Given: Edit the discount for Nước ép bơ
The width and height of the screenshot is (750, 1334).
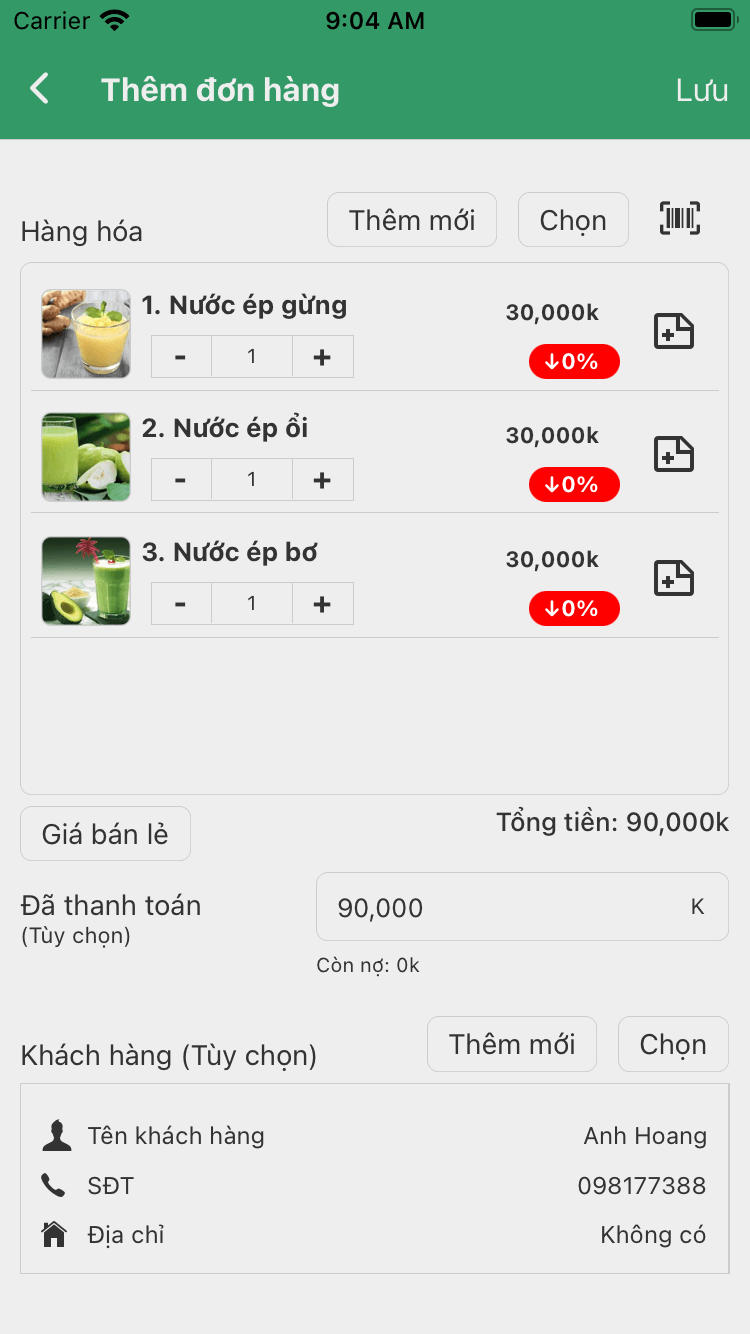Looking at the screenshot, I should click(x=574, y=608).
